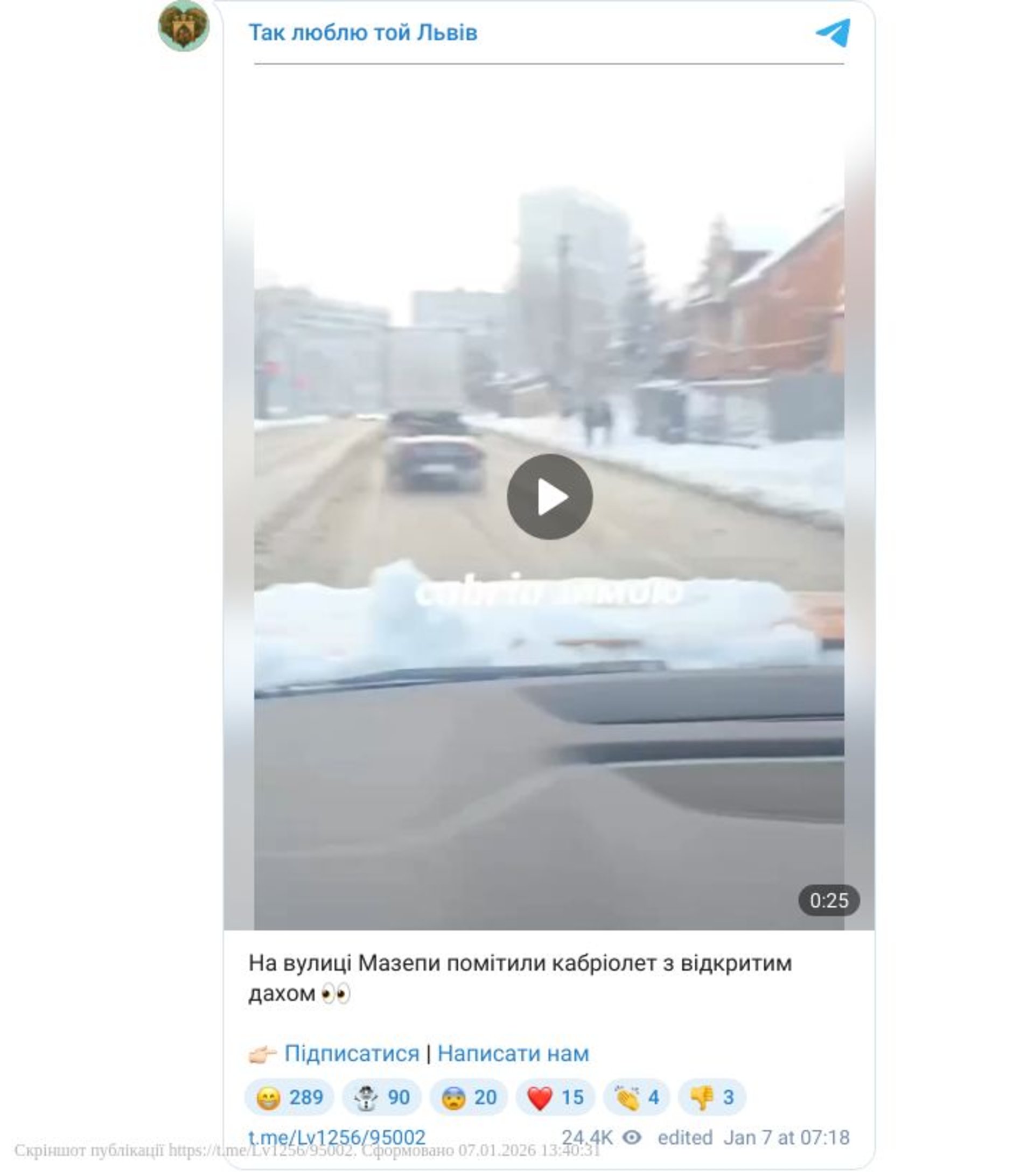Image resolution: width=1034 pixels, height=1176 pixels.
Task: Open the Написати нам link
Action: pyautogui.click(x=513, y=1053)
